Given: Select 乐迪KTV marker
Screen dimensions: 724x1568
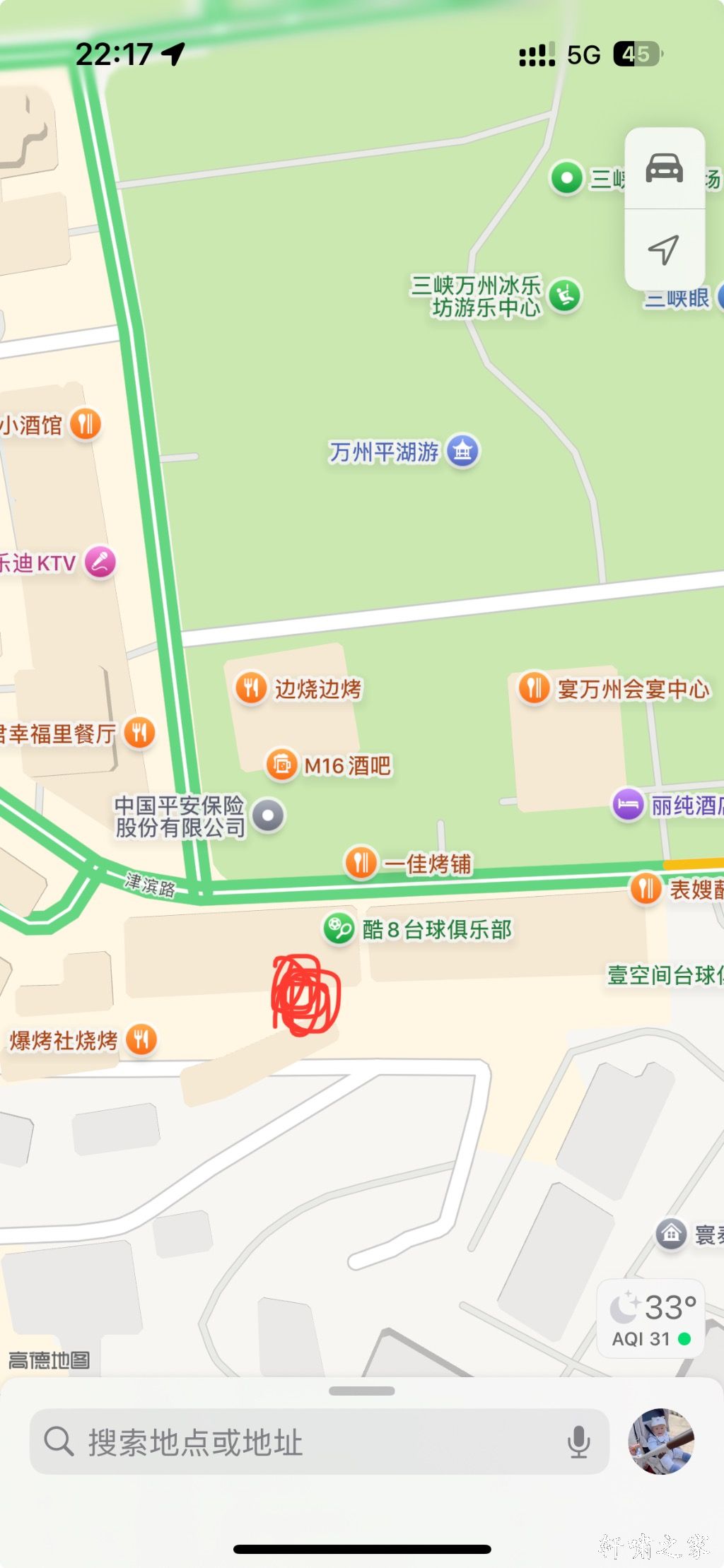Looking at the screenshot, I should 100,562.
